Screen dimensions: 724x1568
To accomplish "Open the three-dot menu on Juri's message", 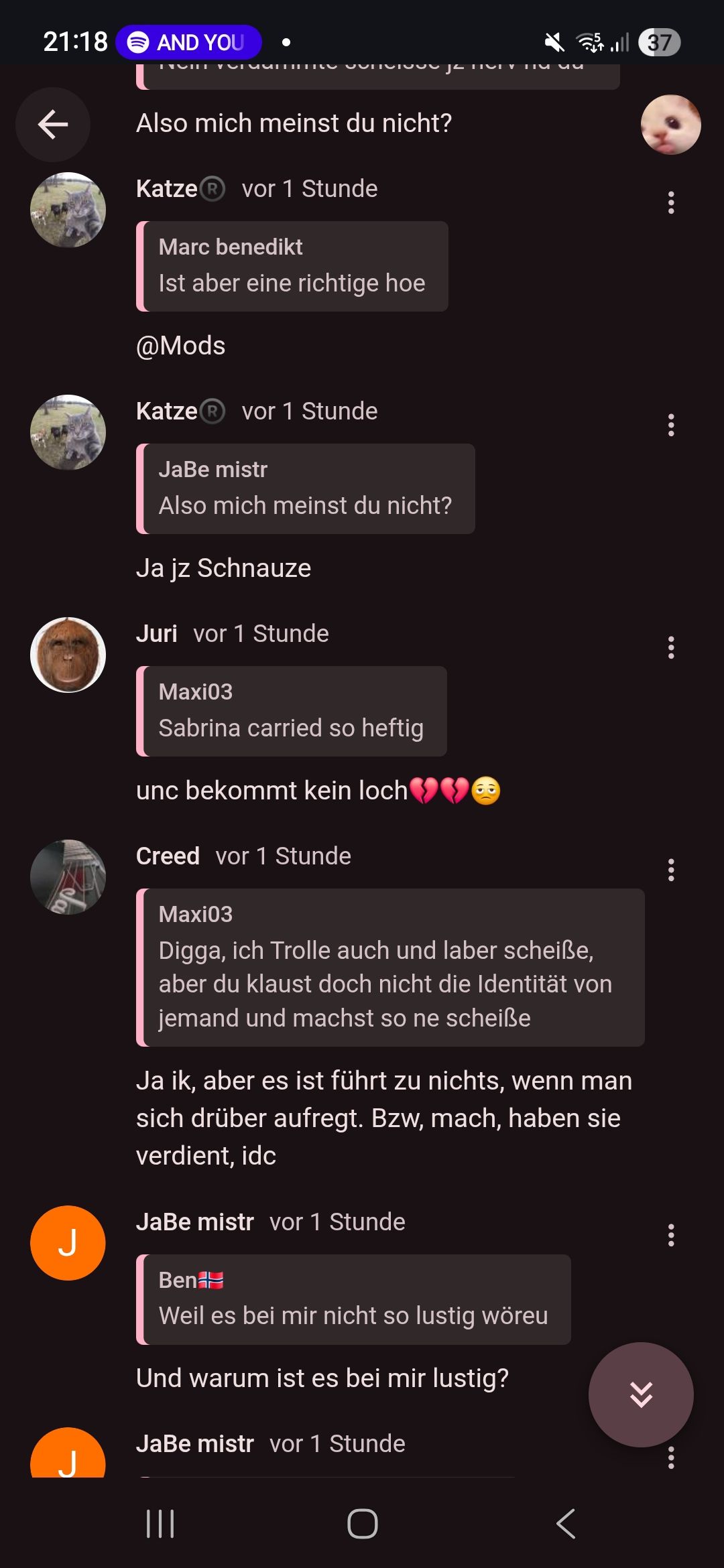I will click(x=670, y=647).
